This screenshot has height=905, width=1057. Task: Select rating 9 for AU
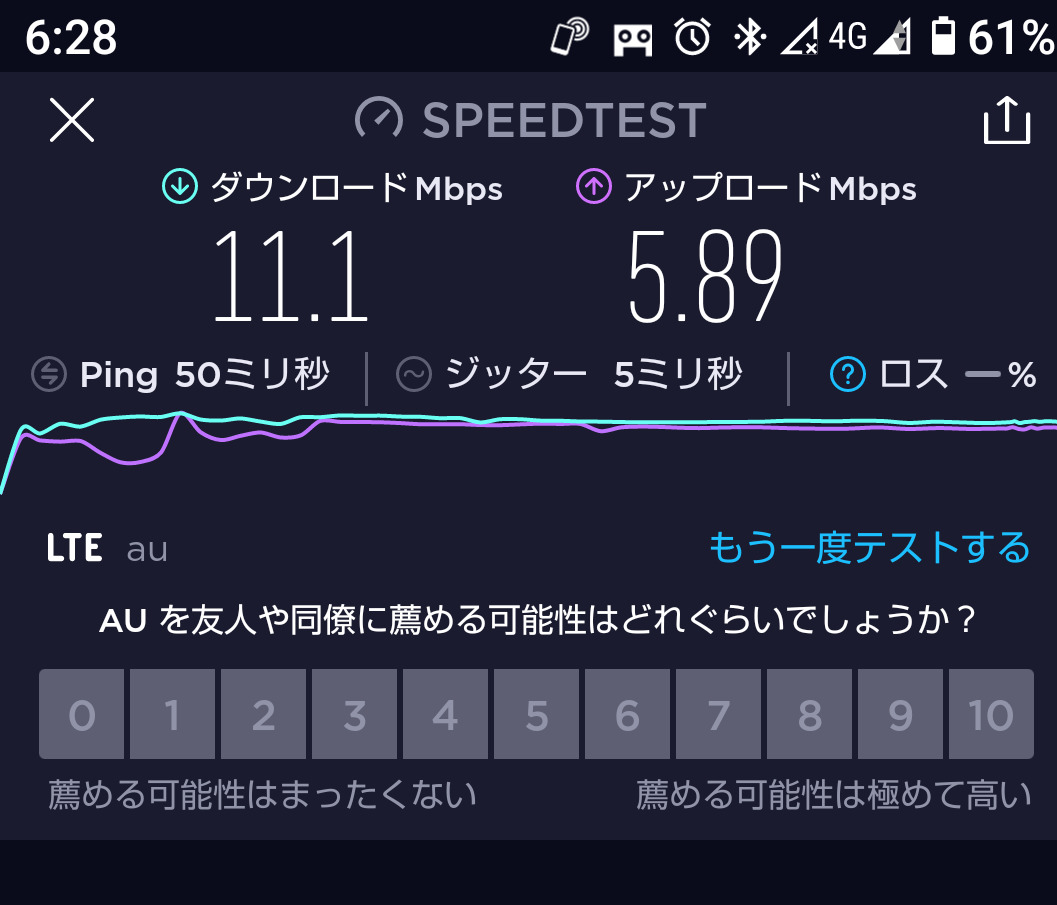[901, 714]
